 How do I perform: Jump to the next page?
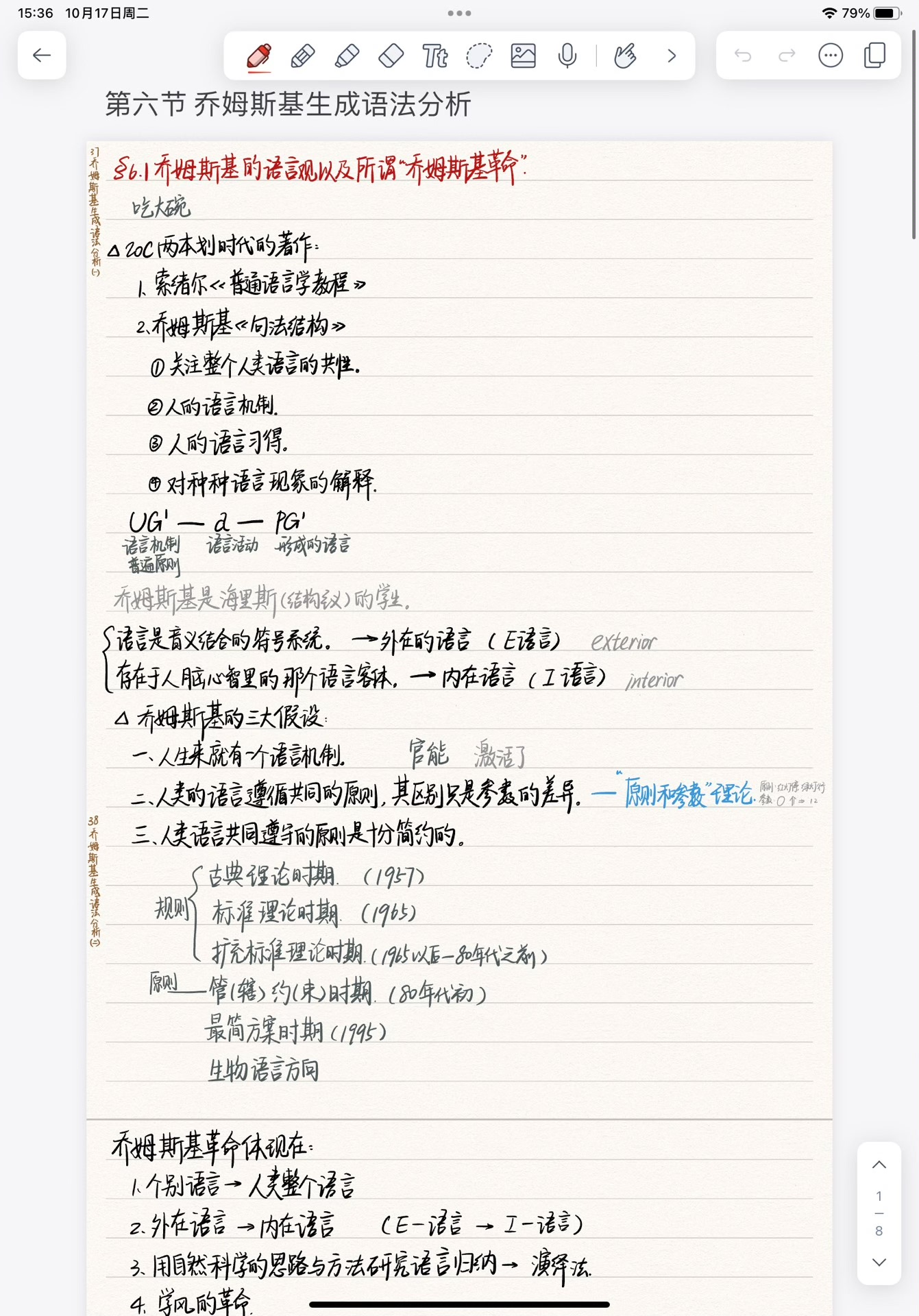tap(879, 1263)
